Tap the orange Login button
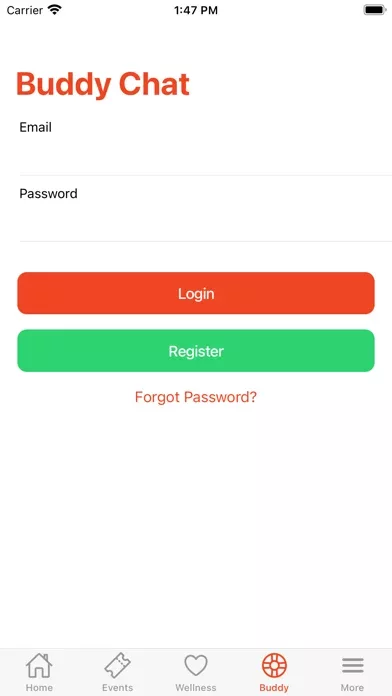Image resolution: width=392 pixels, height=696 pixels. [196, 293]
